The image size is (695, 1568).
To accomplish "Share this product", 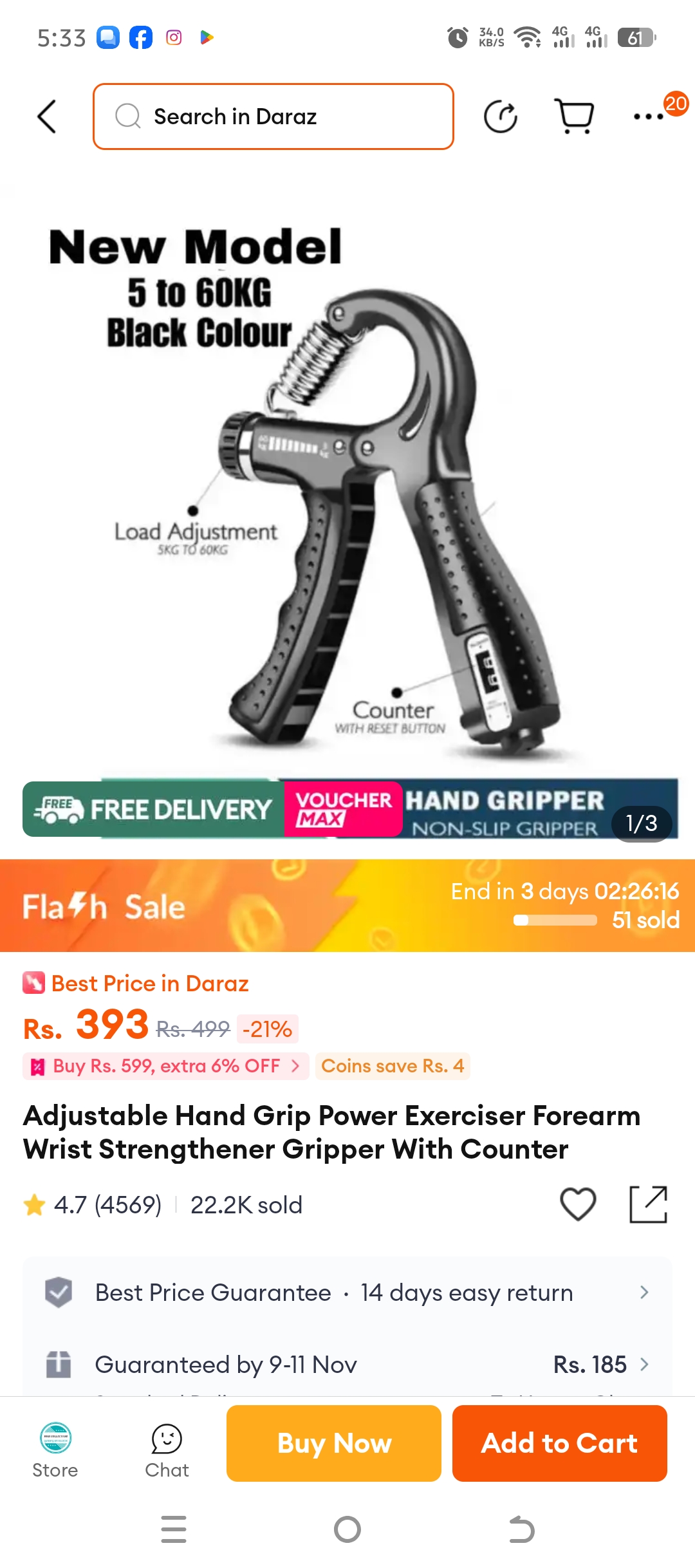I will pyautogui.click(x=648, y=1204).
